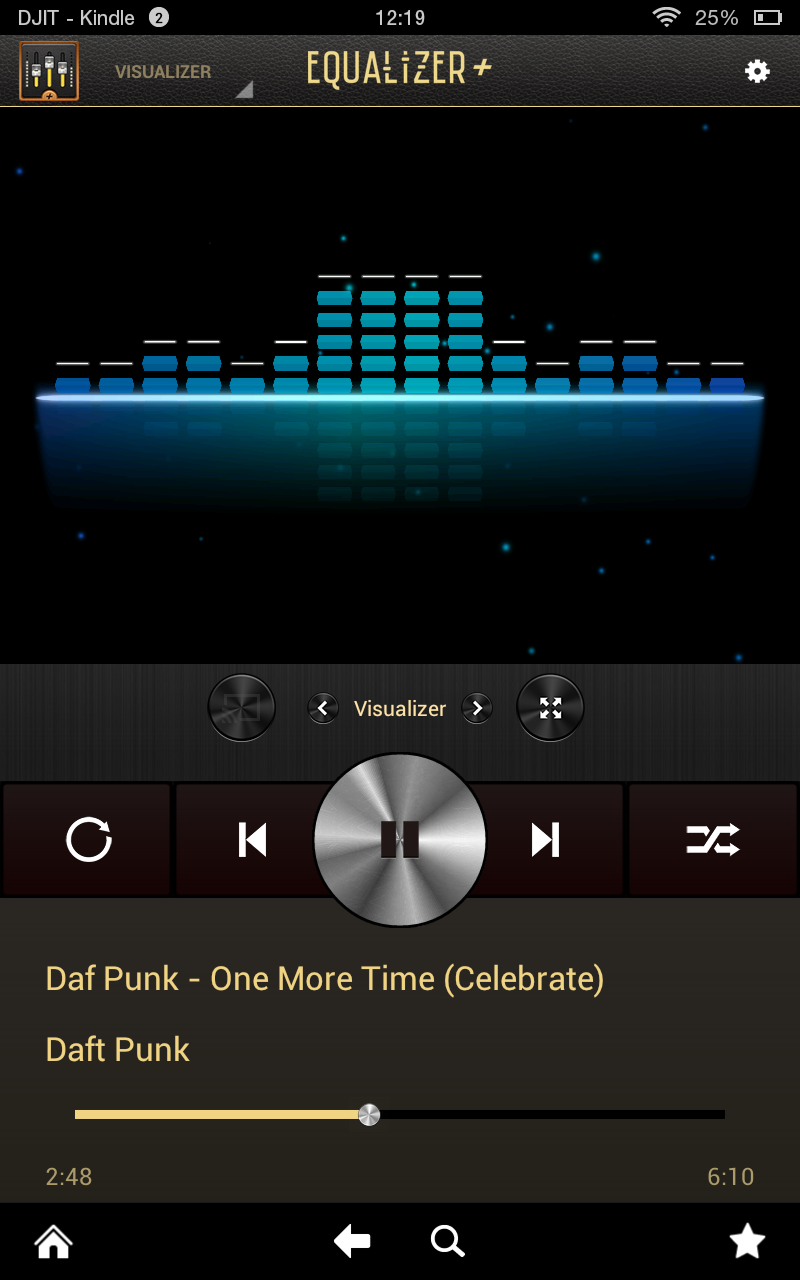Toggle shuffle mode
The width and height of the screenshot is (800, 1280).
[x=712, y=840]
